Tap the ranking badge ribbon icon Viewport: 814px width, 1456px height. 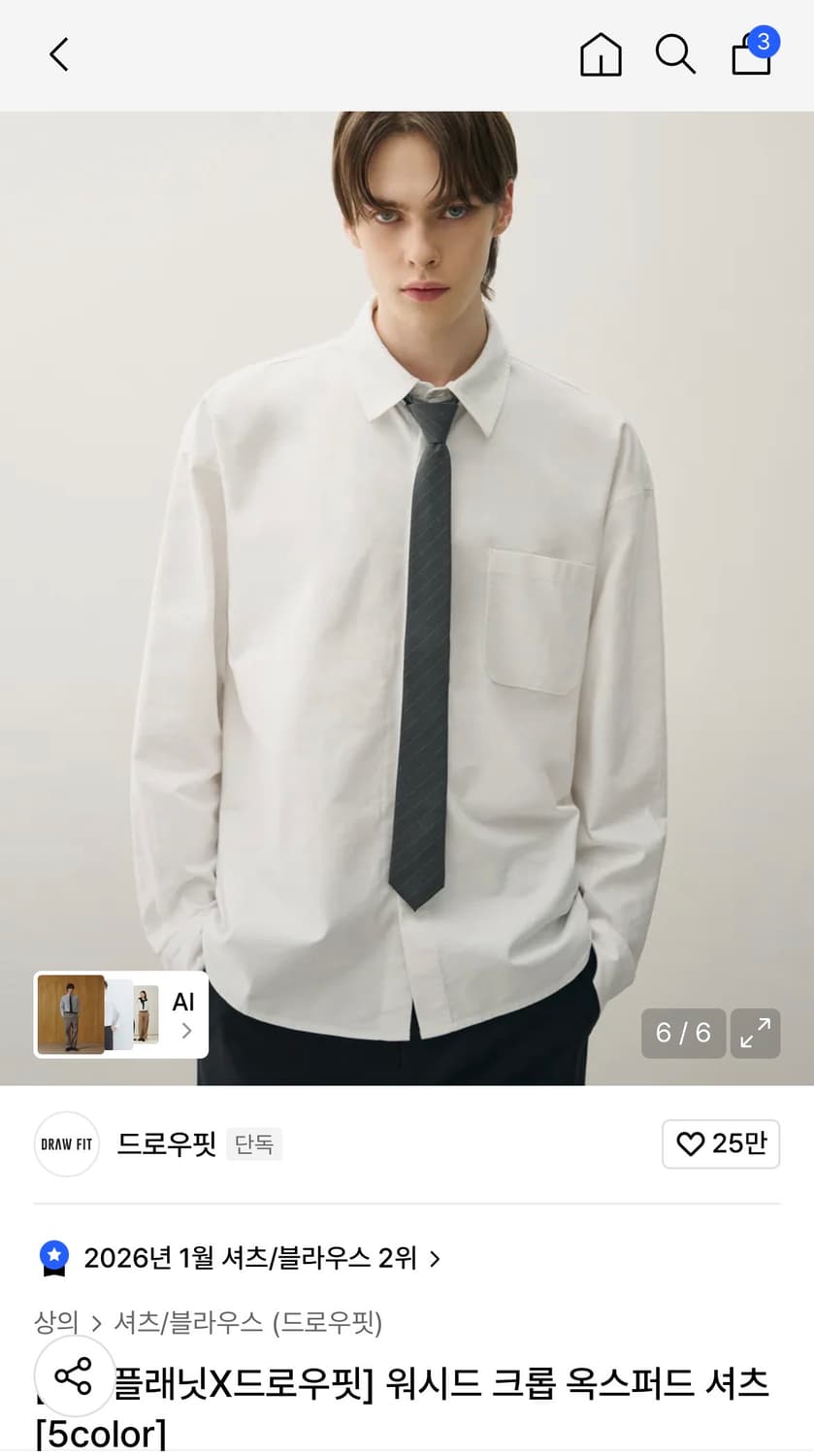52,1256
